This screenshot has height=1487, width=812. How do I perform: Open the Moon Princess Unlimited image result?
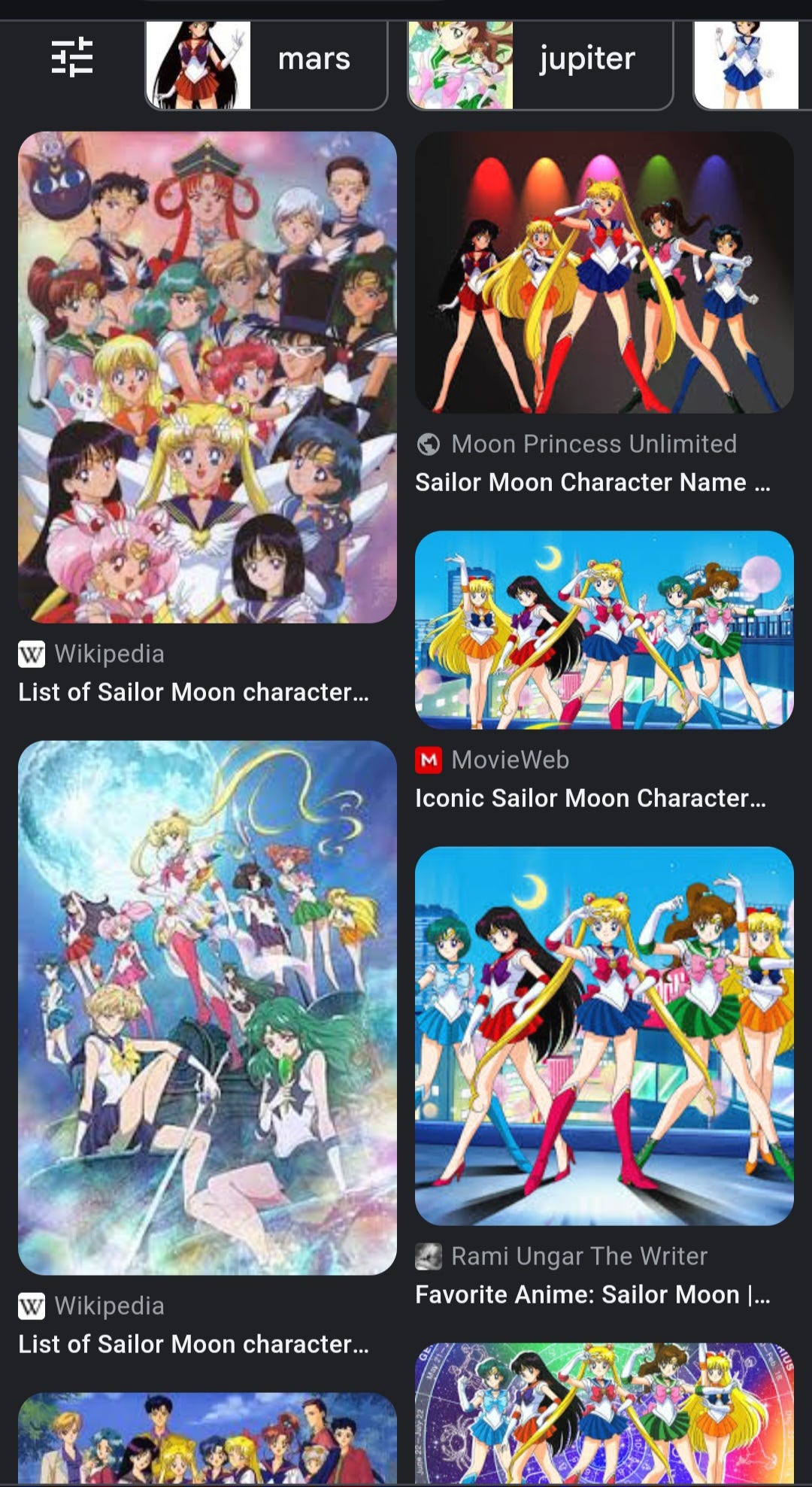click(x=604, y=272)
